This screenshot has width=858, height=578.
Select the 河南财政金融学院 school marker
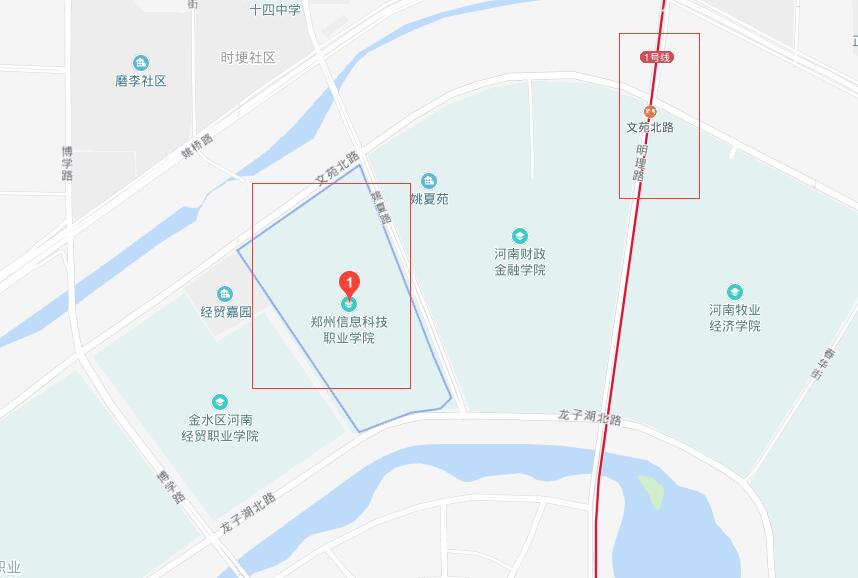(x=520, y=236)
